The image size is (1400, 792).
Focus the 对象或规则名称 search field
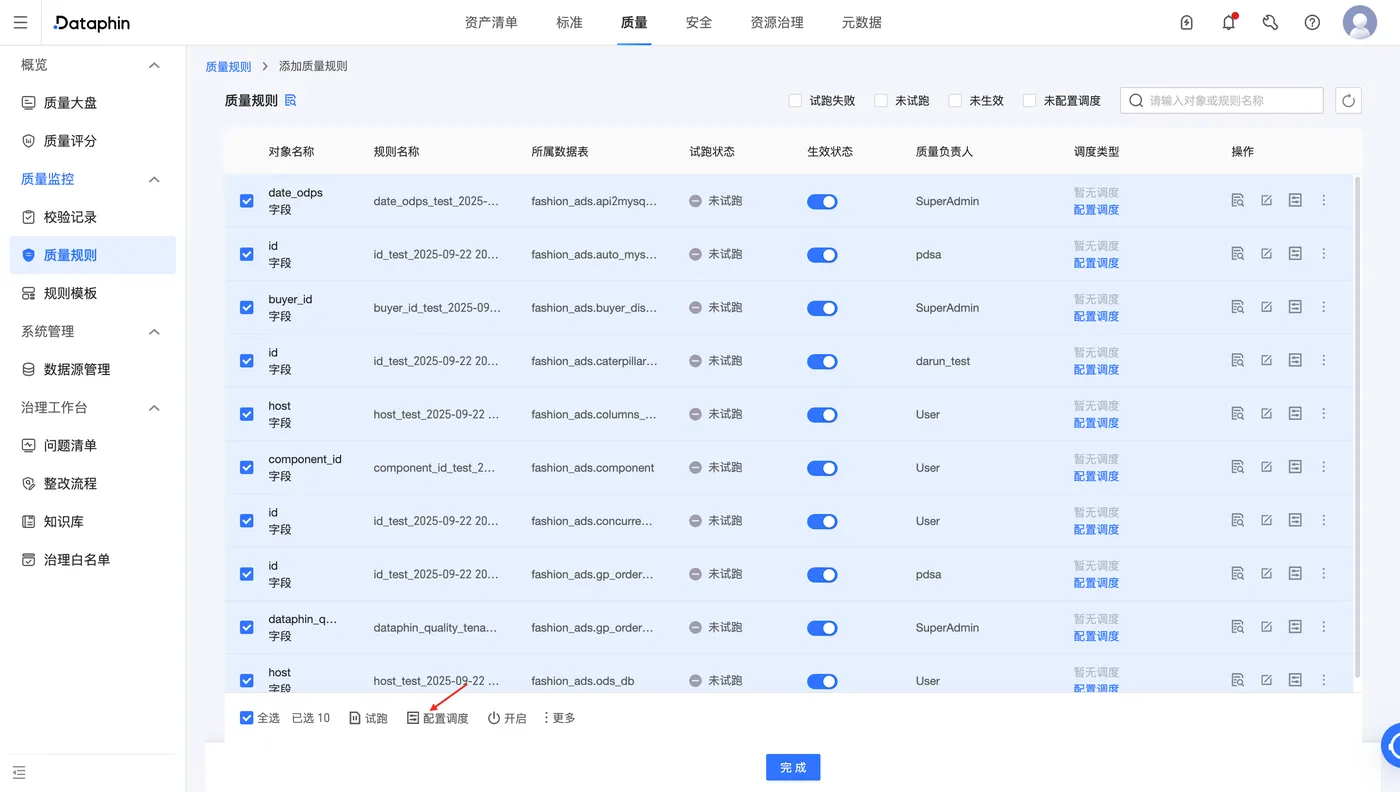click(x=1230, y=100)
